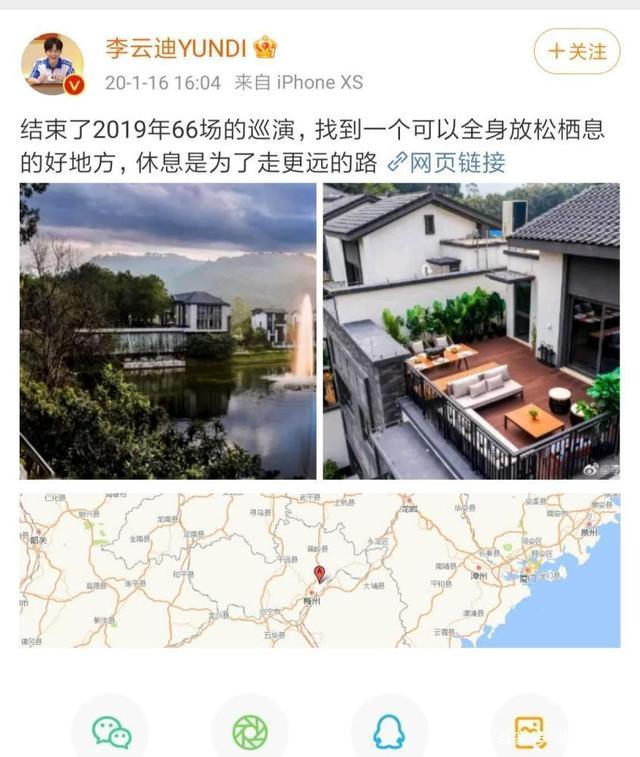
Task: View the rooftop terrace photo
Action: pos(471,331)
